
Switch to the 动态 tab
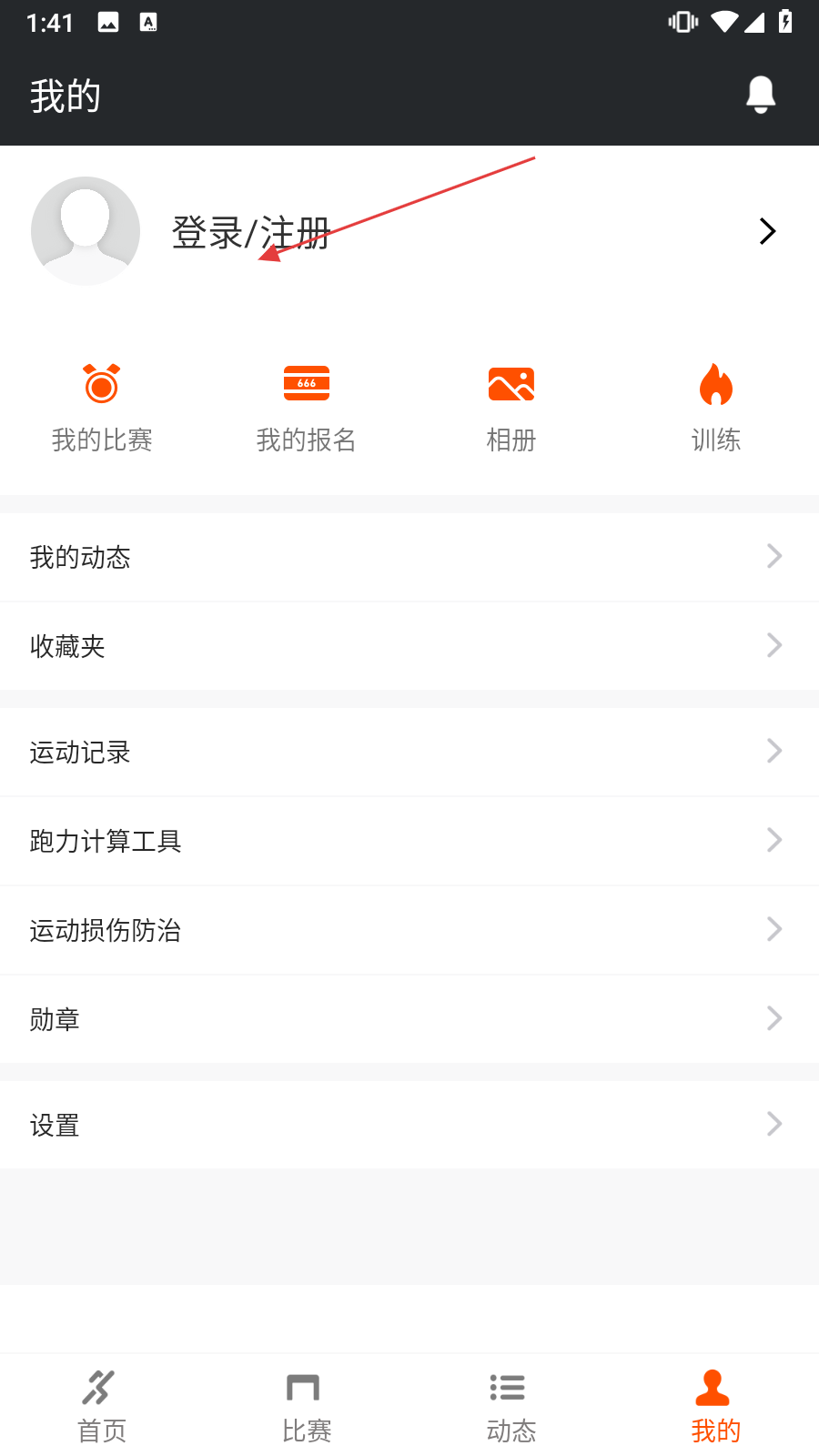point(511,1407)
